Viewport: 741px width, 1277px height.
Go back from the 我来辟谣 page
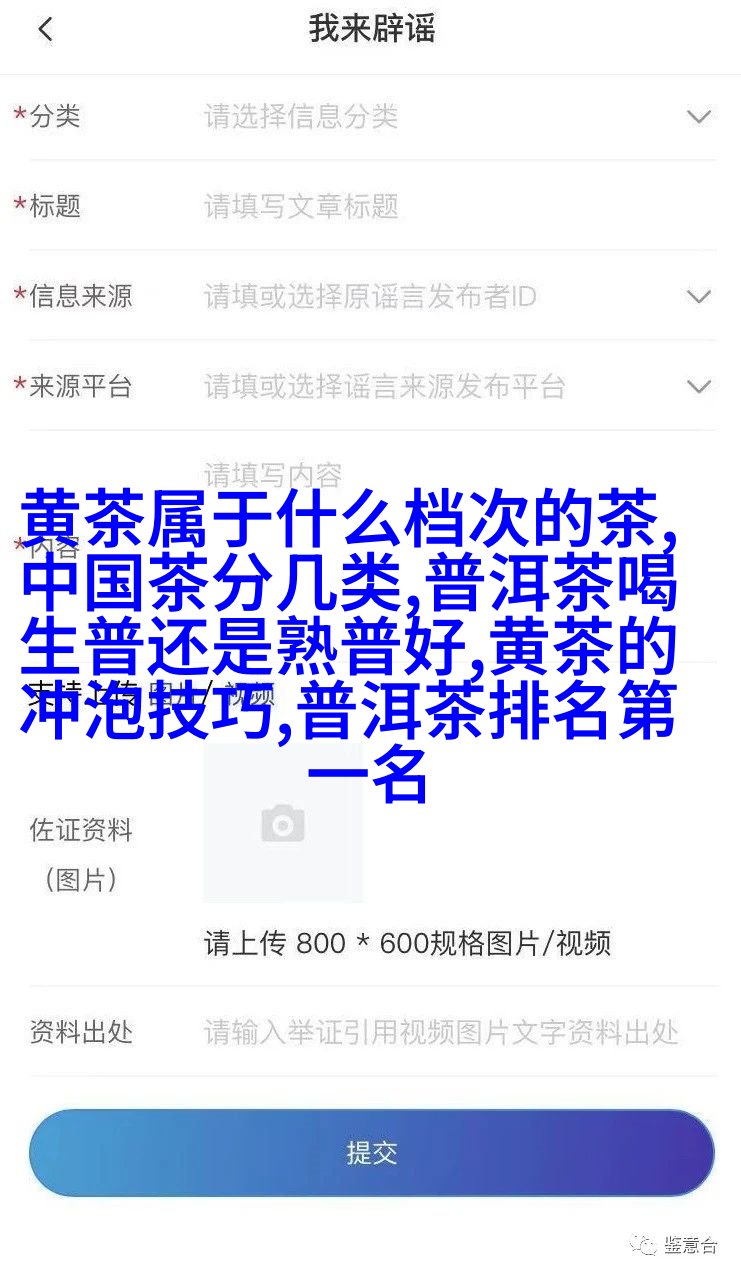coord(45,30)
